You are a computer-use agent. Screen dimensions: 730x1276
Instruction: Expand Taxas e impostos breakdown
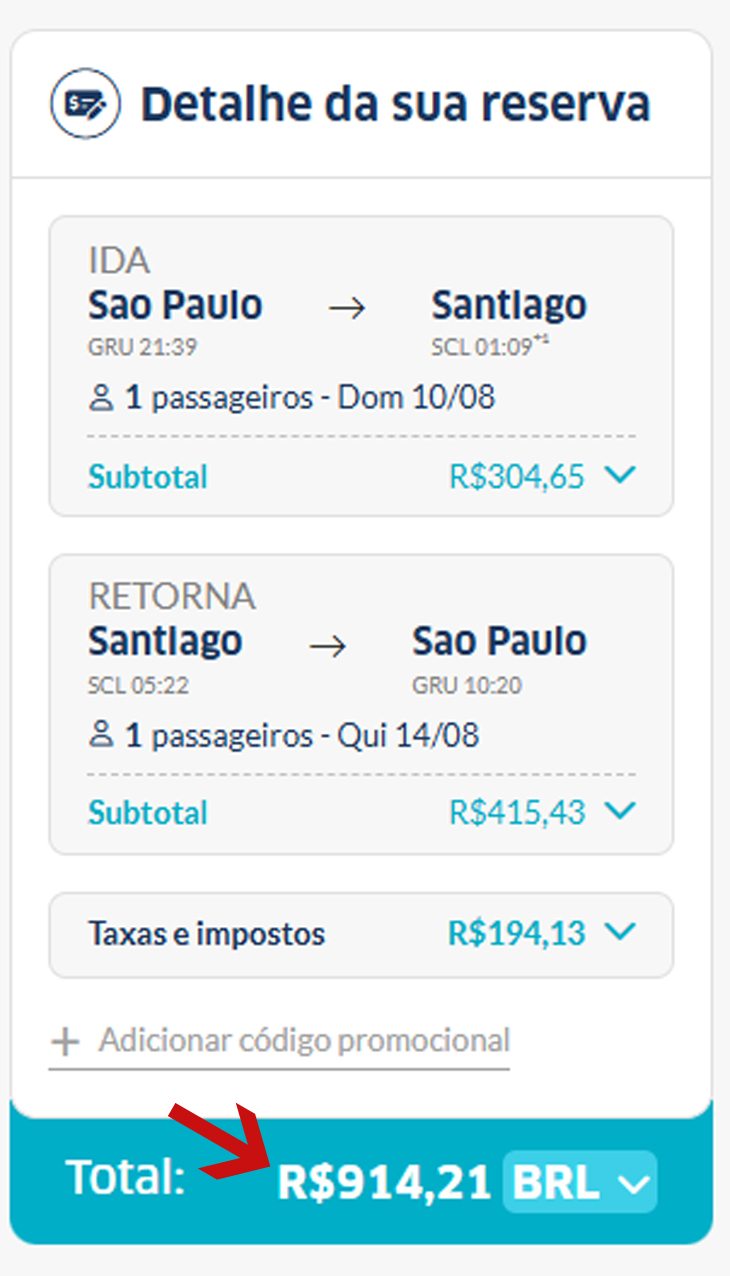620,933
